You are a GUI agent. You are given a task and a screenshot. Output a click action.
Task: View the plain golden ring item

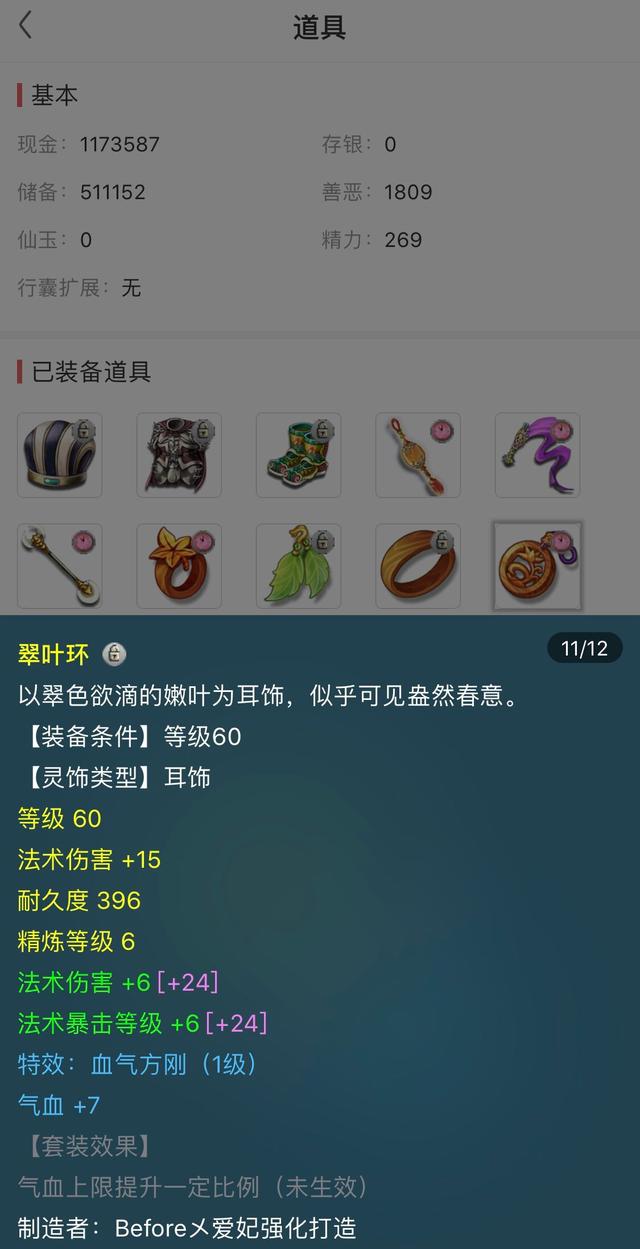pos(418,566)
